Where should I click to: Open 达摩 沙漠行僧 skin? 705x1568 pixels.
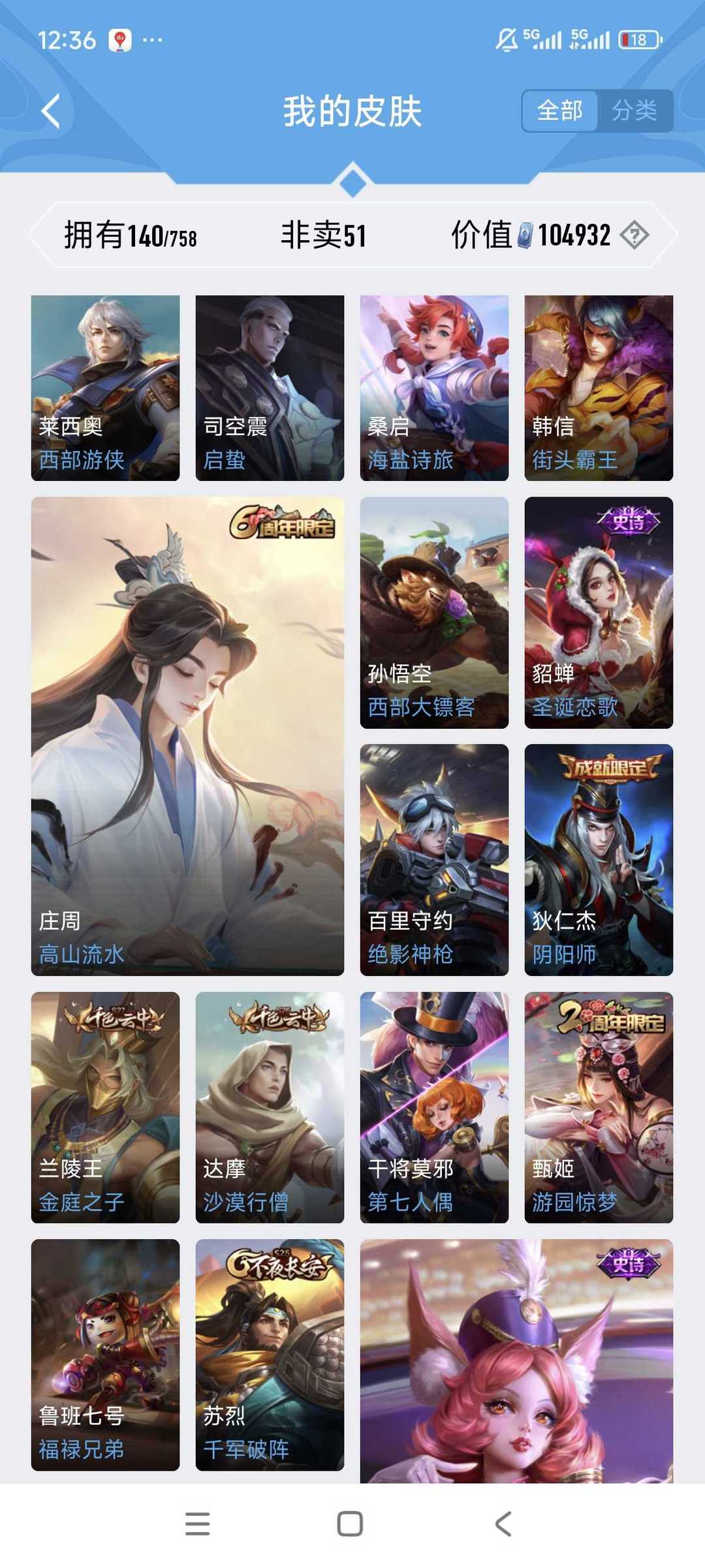coord(270,1107)
